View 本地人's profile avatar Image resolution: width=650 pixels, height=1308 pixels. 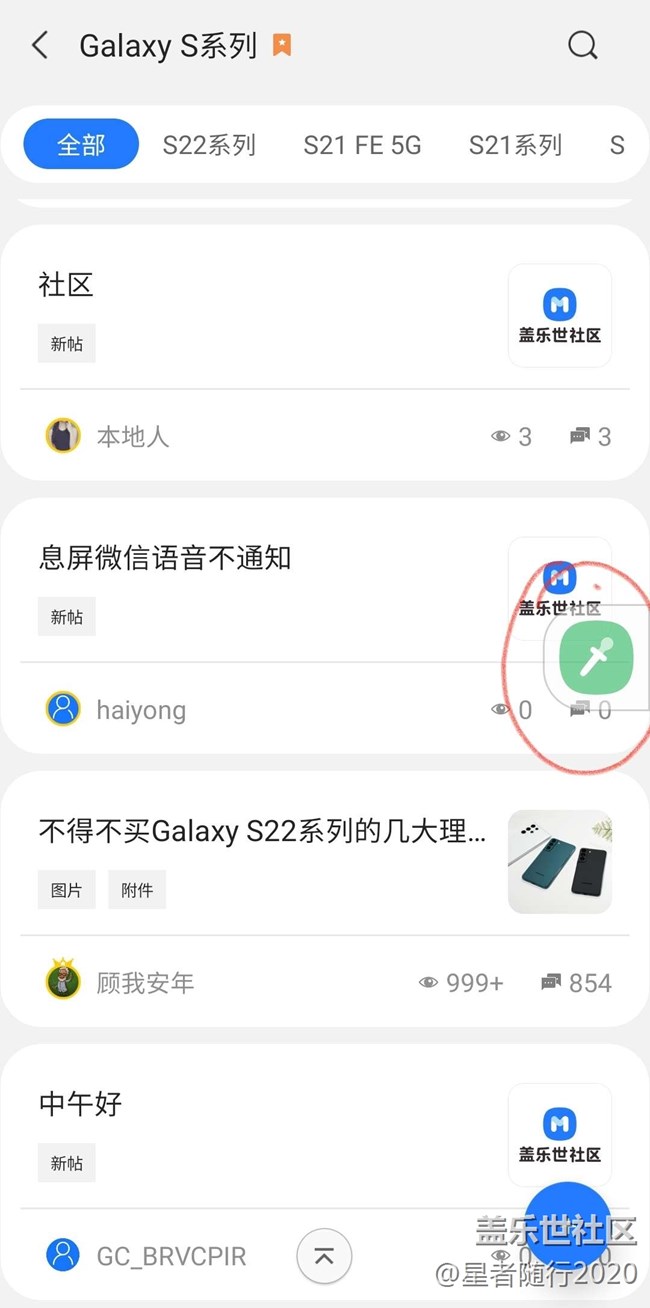pyautogui.click(x=63, y=436)
